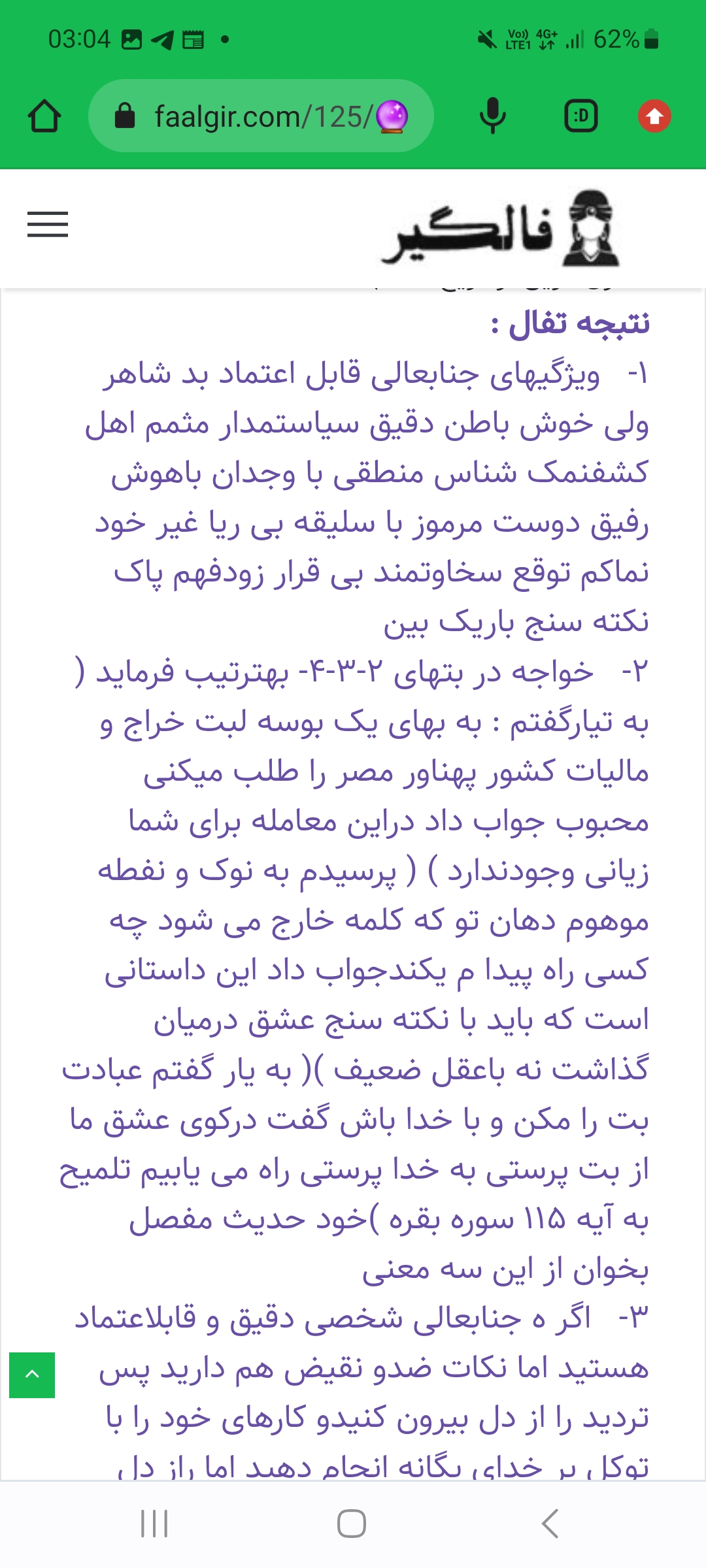Tap the red upload arrow icon
This screenshot has width=706, height=1568.
point(654,116)
